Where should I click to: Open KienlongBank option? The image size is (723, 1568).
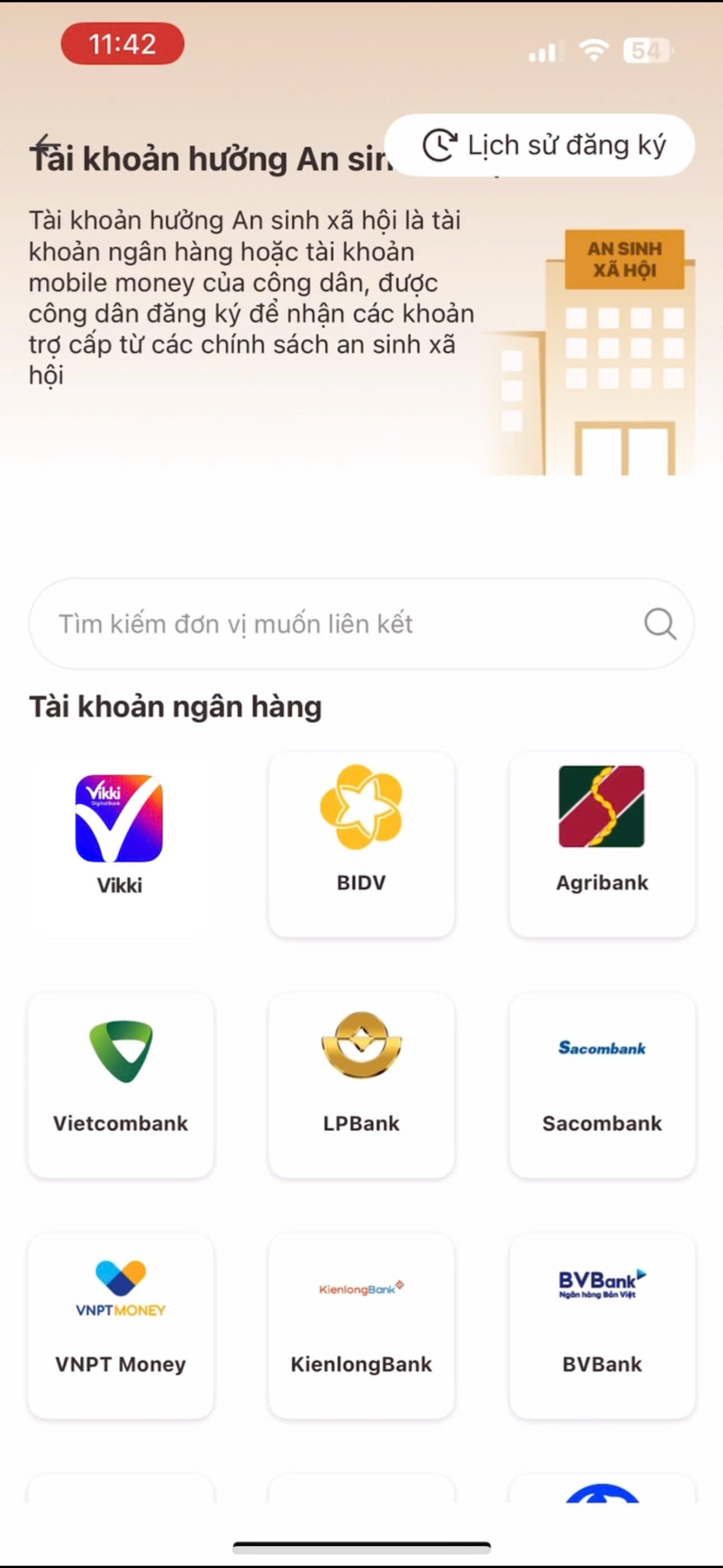(361, 1325)
